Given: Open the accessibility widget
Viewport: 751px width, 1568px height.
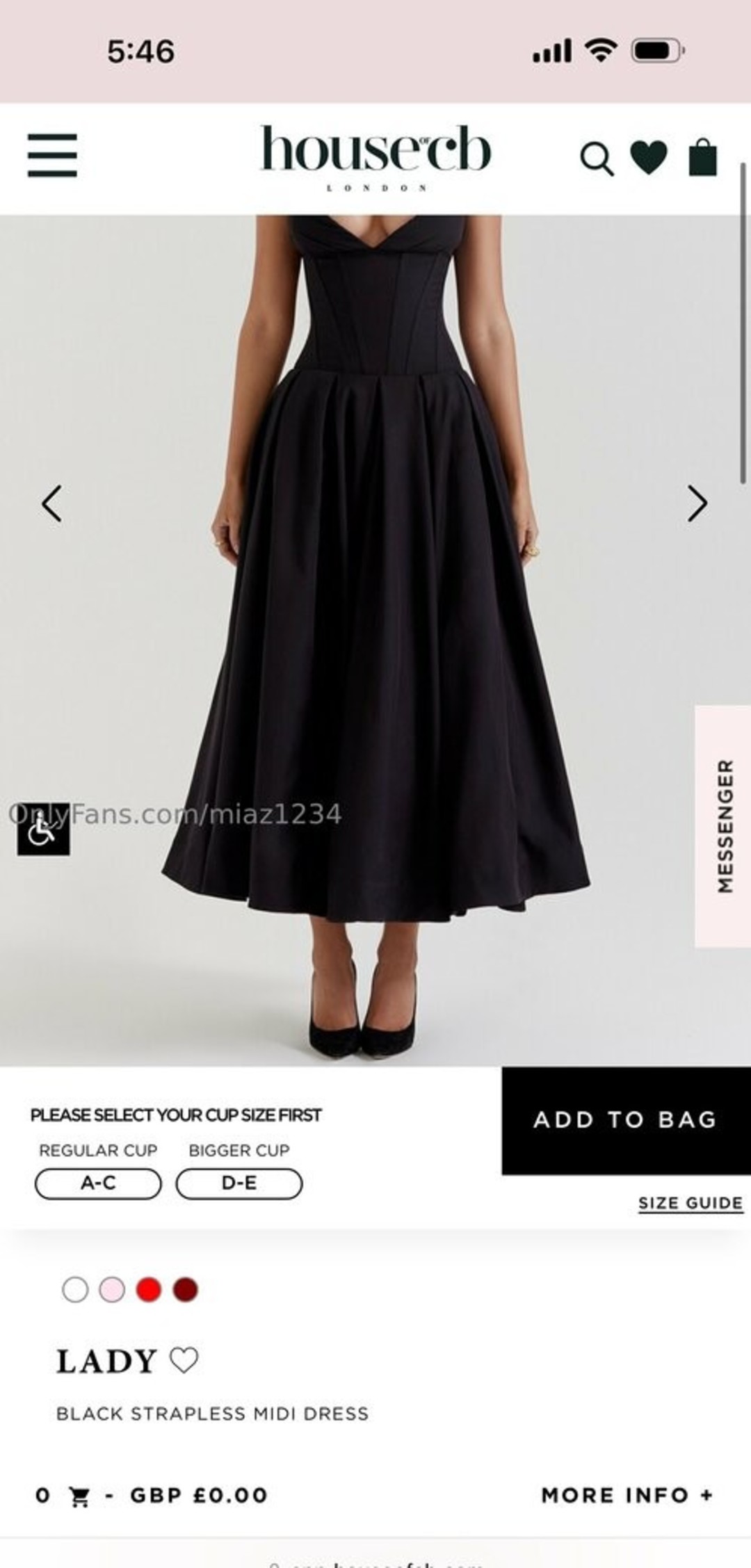Looking at the screenshot, I should point(43,830).
